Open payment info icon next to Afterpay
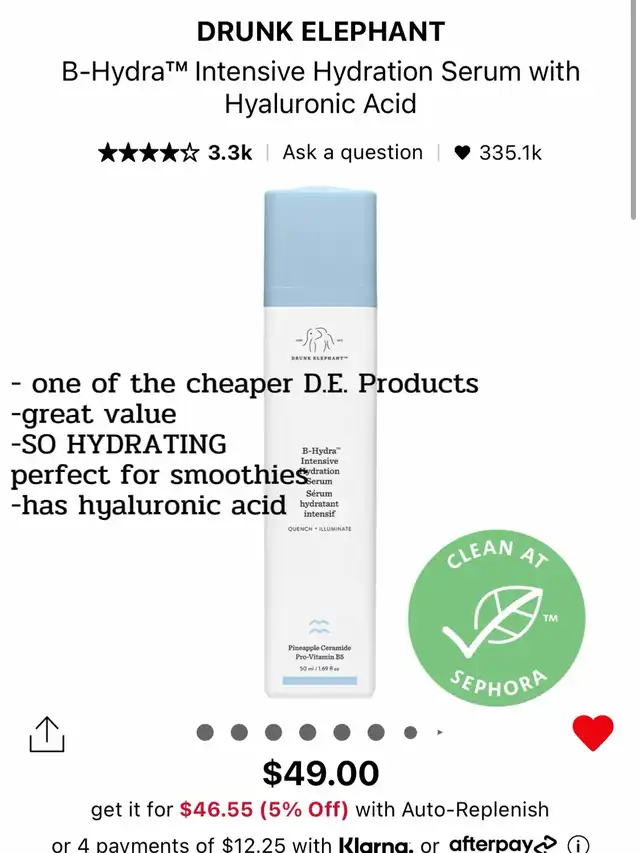This screenshot has height=853, width=640. point(605,845)
